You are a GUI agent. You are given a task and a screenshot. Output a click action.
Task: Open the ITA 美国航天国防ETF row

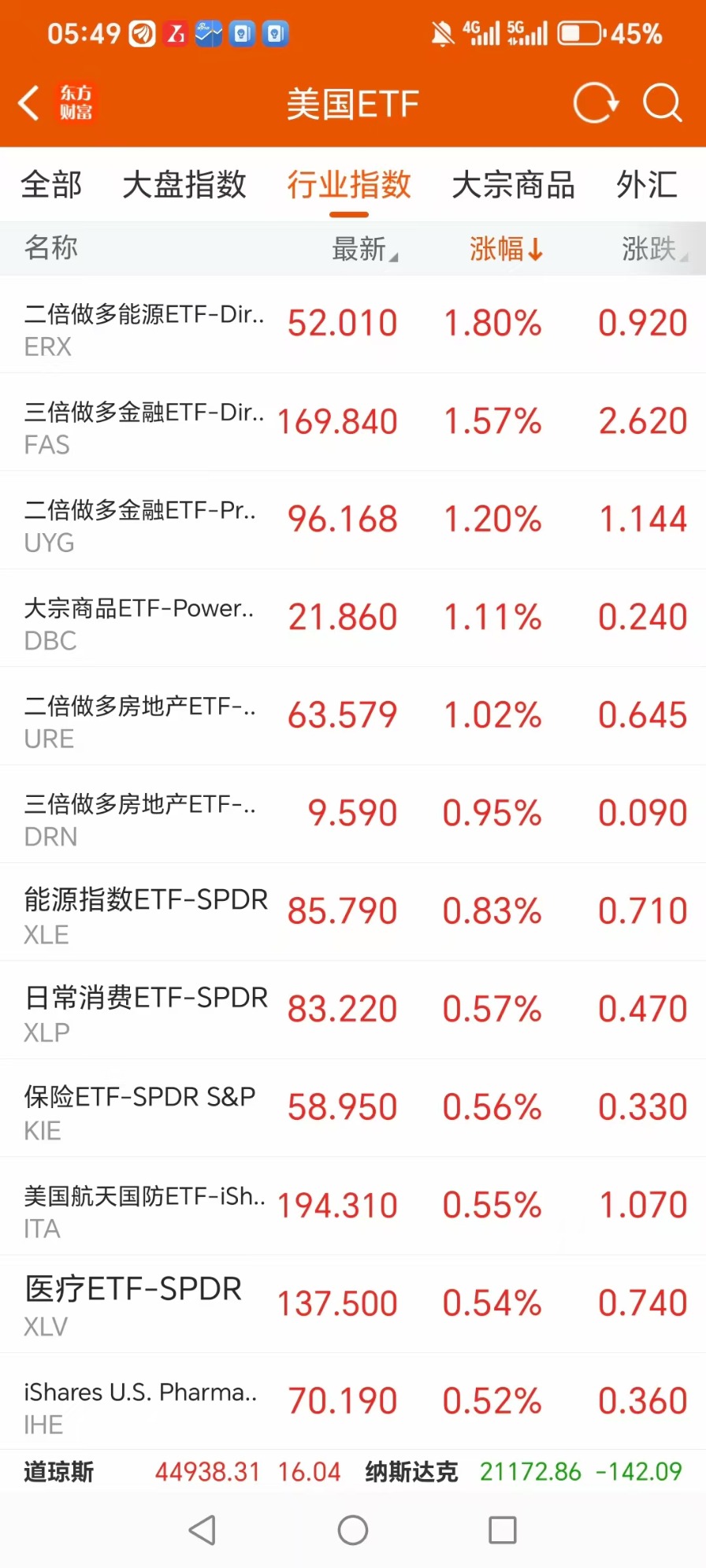coord(353,1207)
